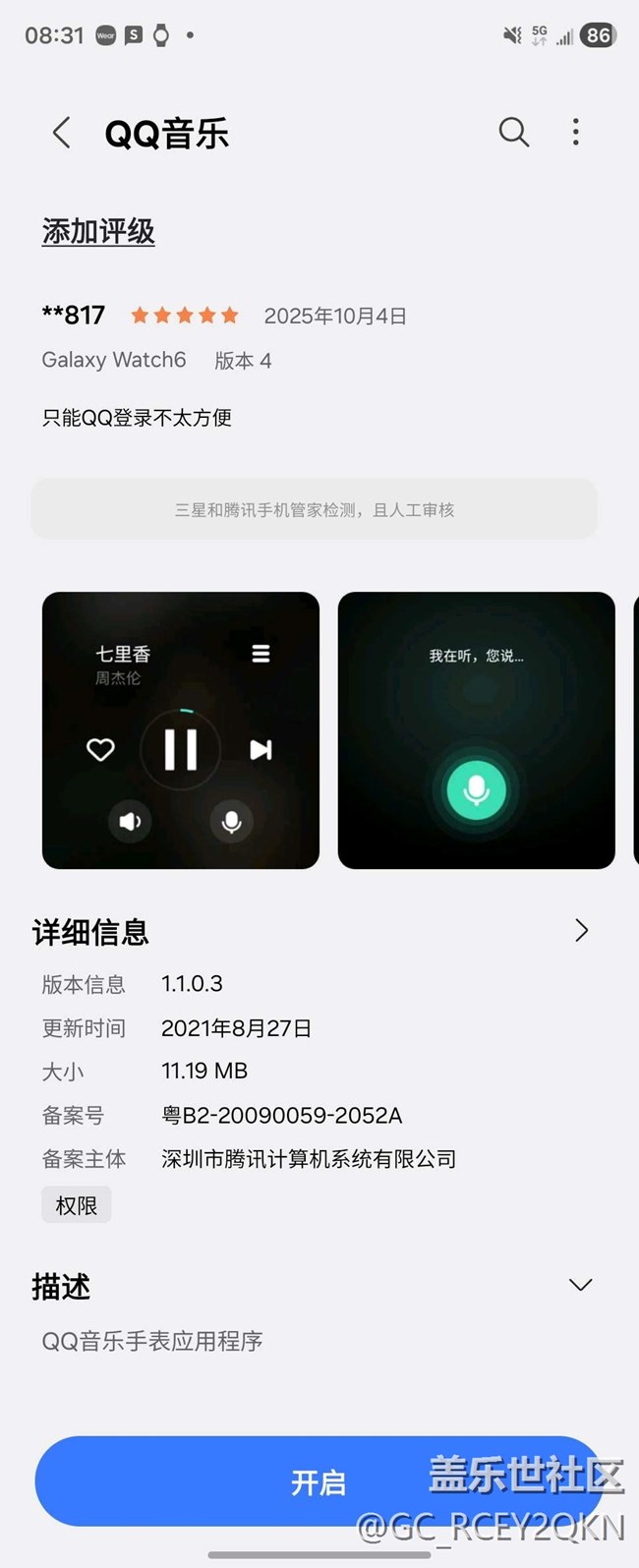Image resolution: width=639 pixels, height=1568 pixels.
Task: Tap the 添加评级 link
Action: [98, 232]
